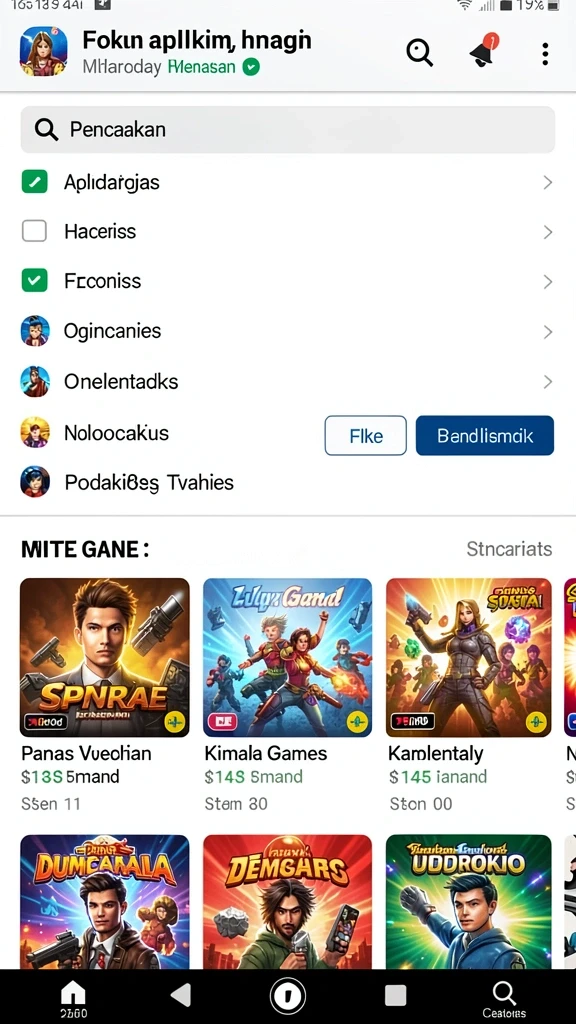This screenshot has height=1024, width=576.
Task: Open the Podakißes Tvahies row
Action: coord(288,483)
